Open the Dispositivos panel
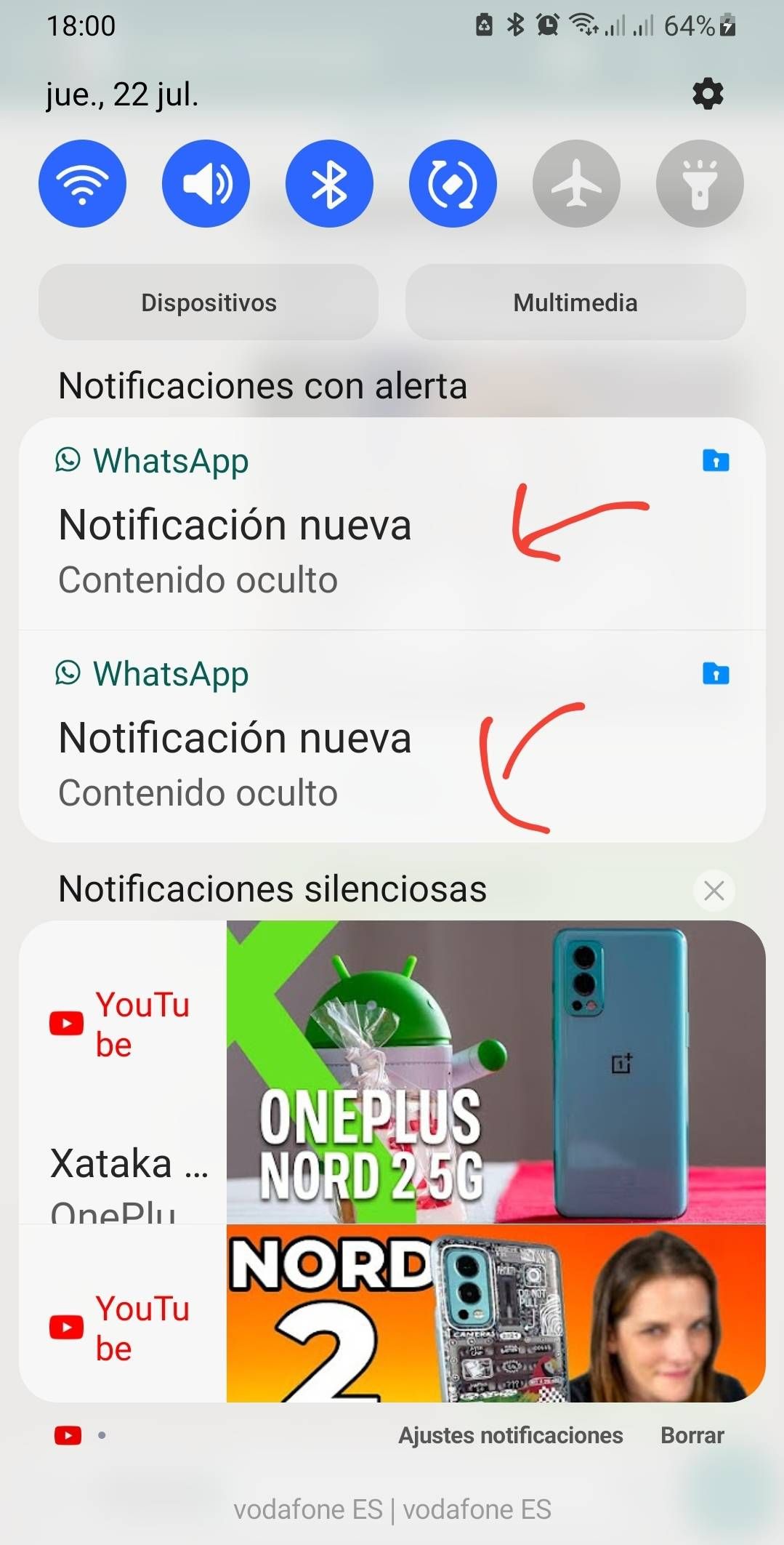 209,302
